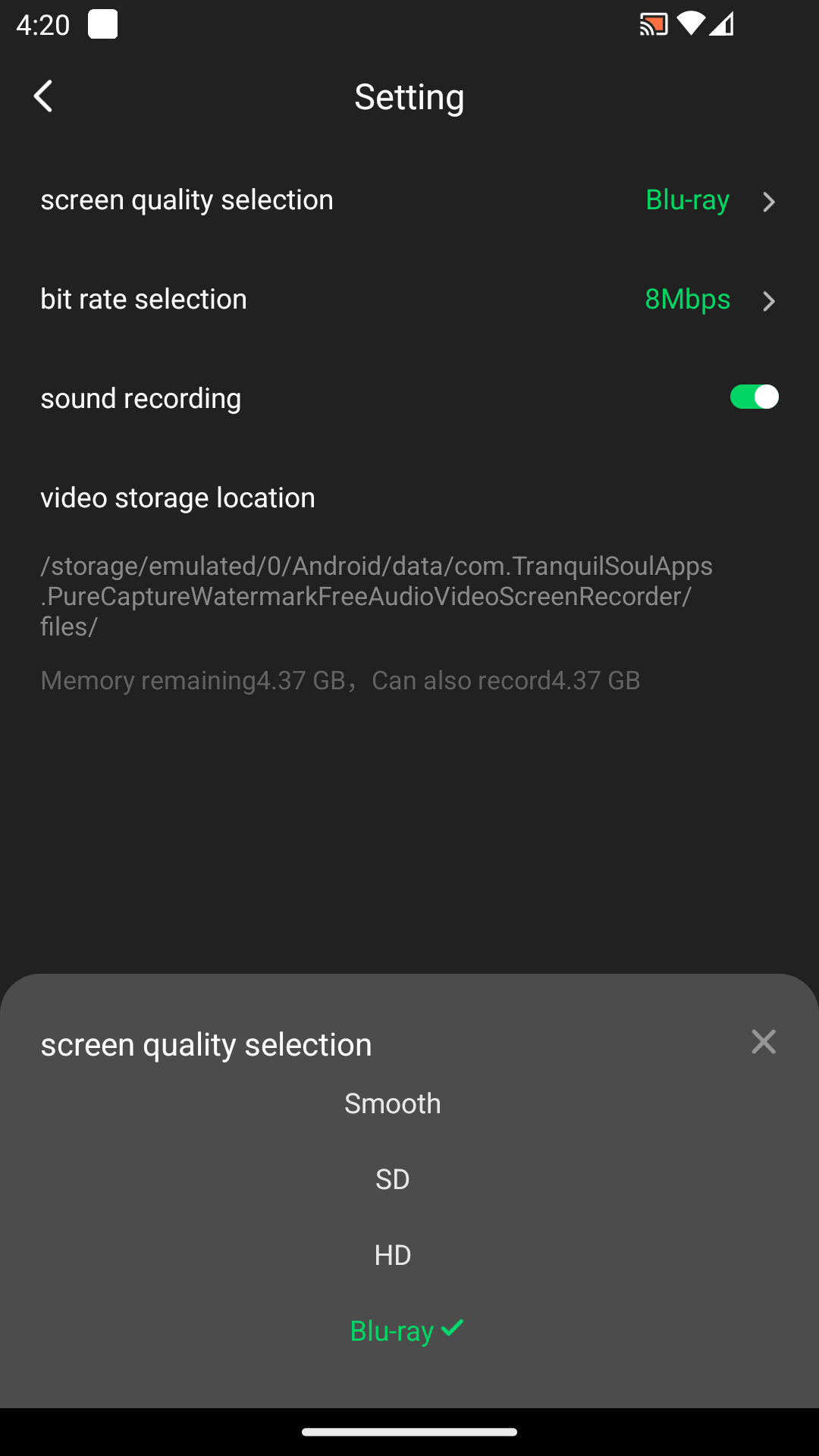Image resolution: width=819 pixels, height=1456 pixels.
Task: Tap the back arrow on Setting screen
Action: tap(43, 96)
